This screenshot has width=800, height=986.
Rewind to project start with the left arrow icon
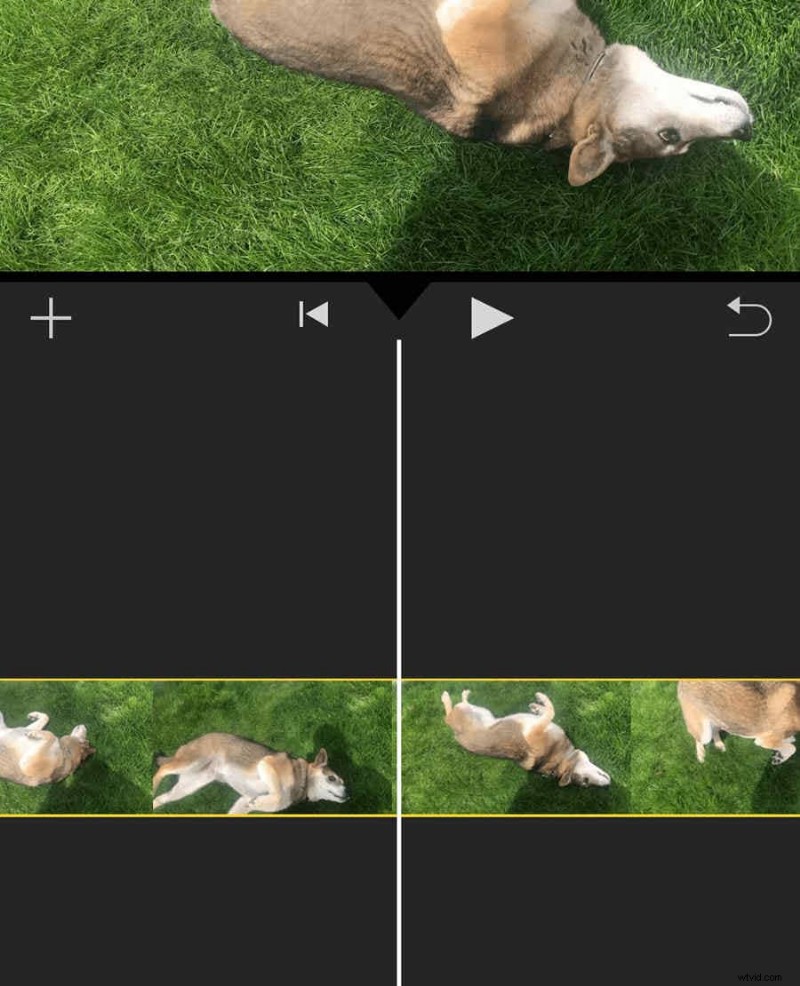(x=315, y=316)
